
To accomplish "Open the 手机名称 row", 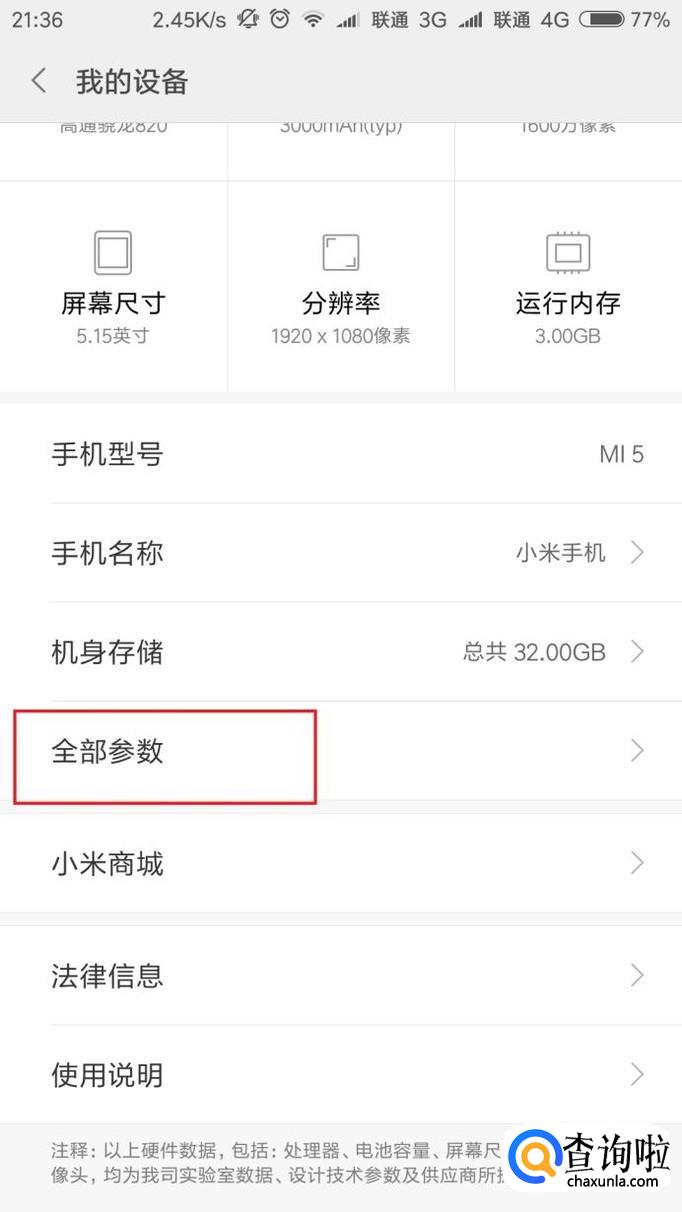I will (341, 553).
